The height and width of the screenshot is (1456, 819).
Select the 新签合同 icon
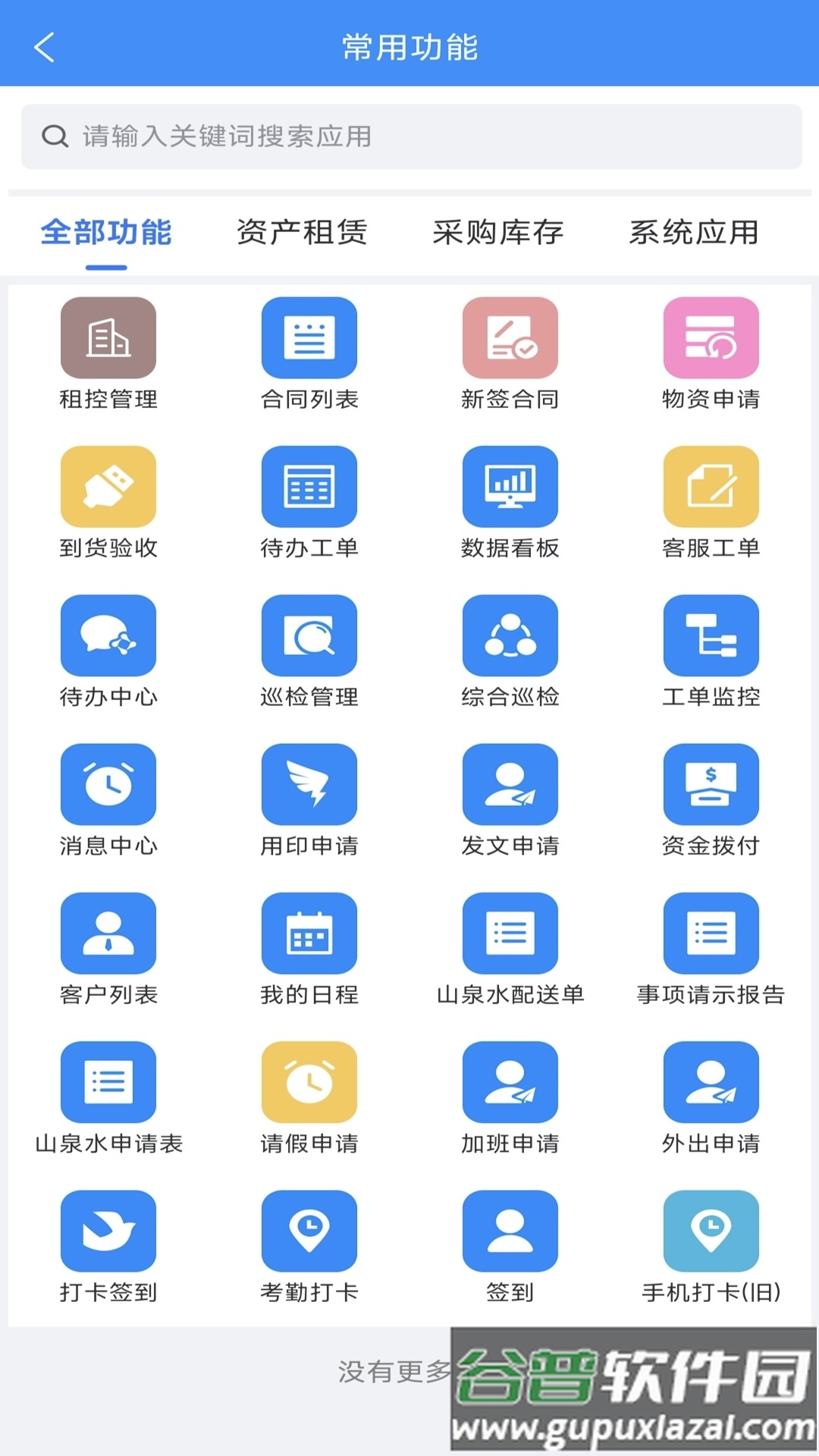point(510,338)
